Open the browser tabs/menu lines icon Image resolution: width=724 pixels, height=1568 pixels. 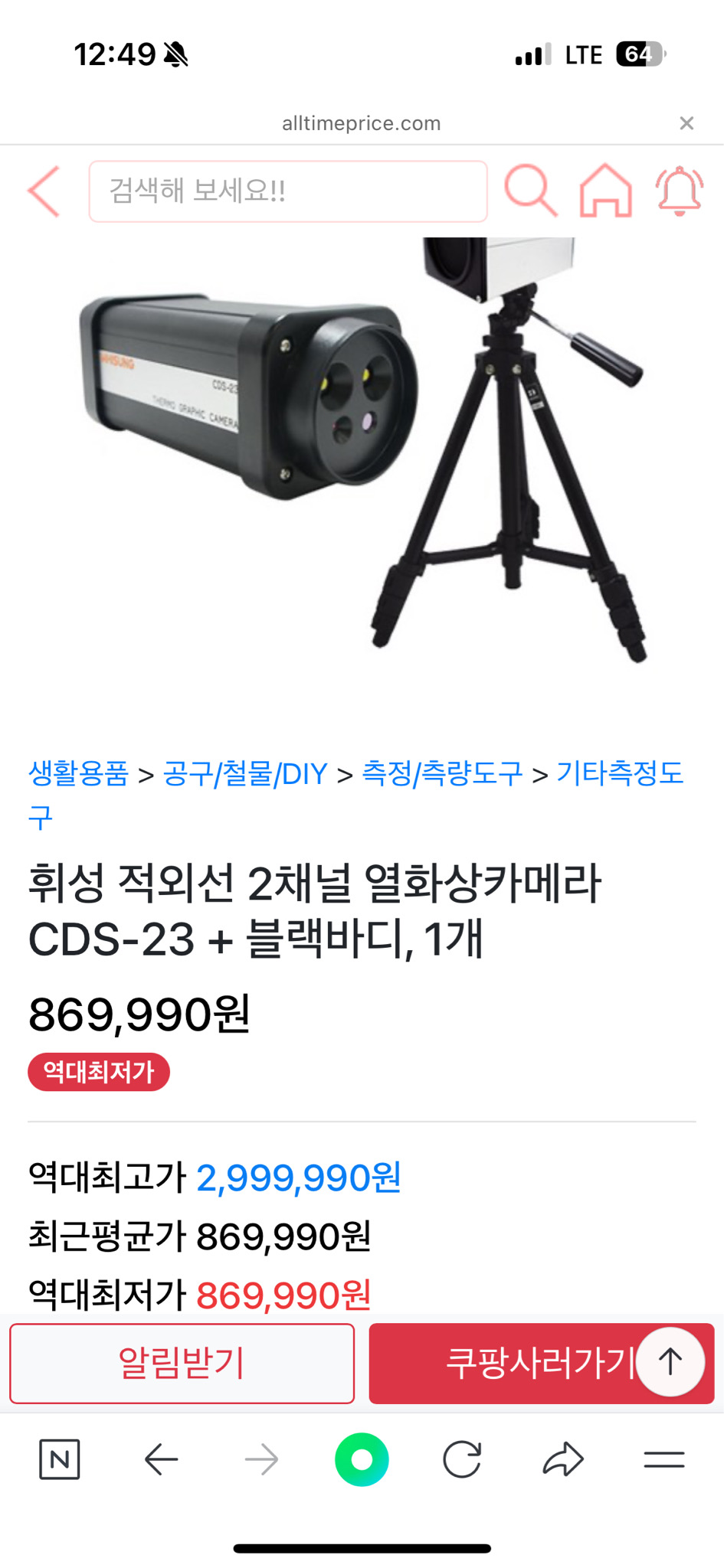point(665,1459)
